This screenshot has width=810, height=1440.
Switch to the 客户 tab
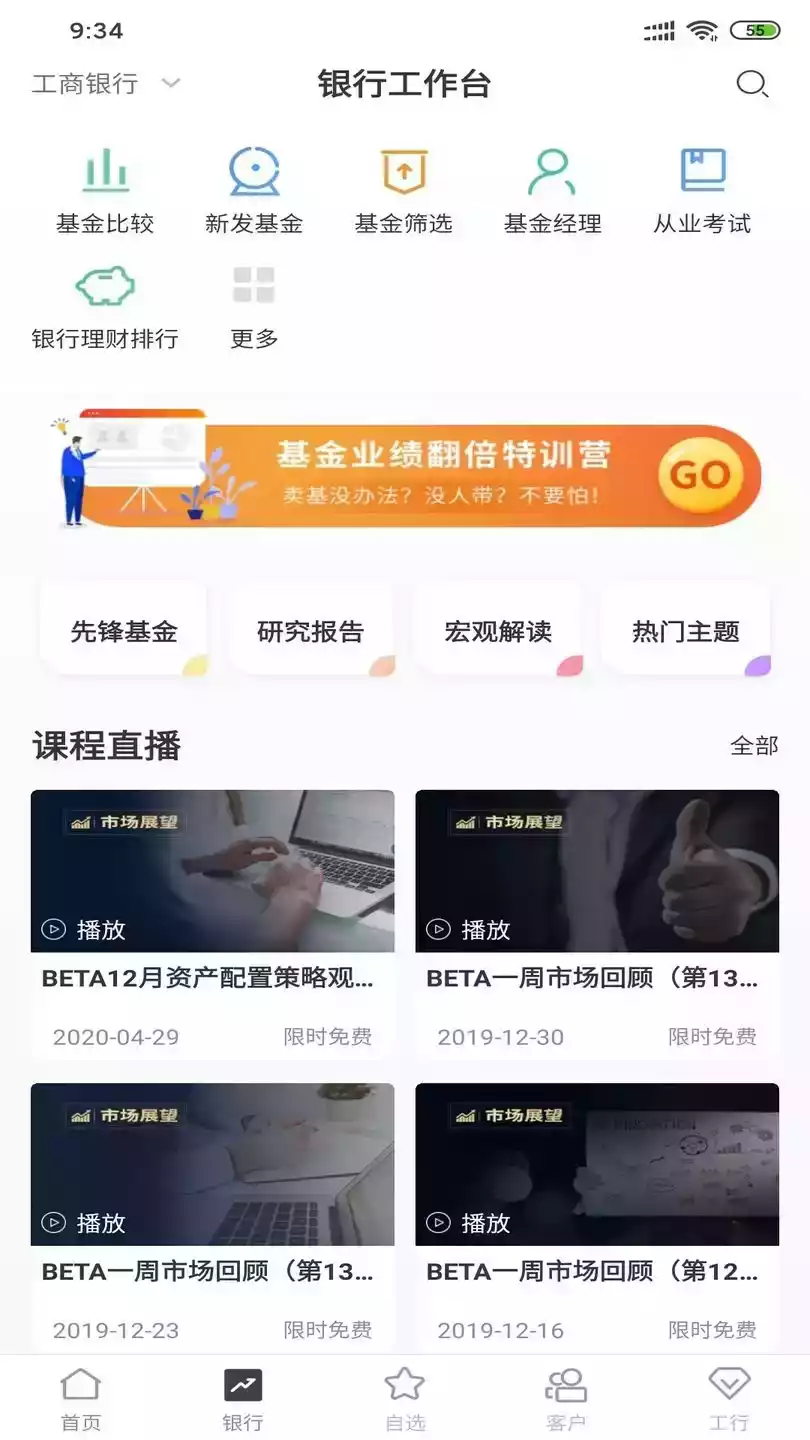click(x=566, y=1400)
